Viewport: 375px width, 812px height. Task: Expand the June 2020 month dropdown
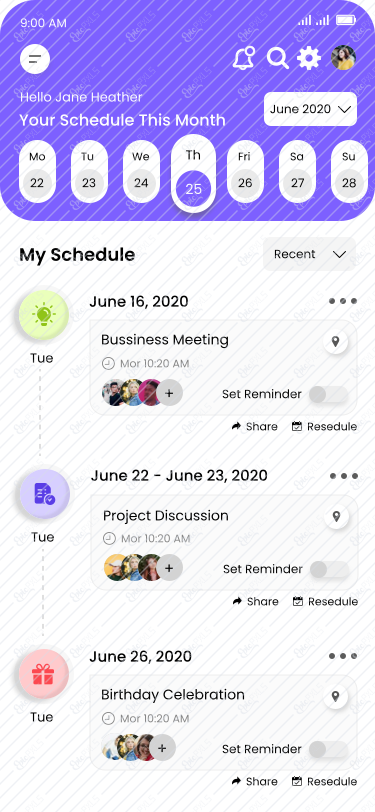[x=310, y=109]
